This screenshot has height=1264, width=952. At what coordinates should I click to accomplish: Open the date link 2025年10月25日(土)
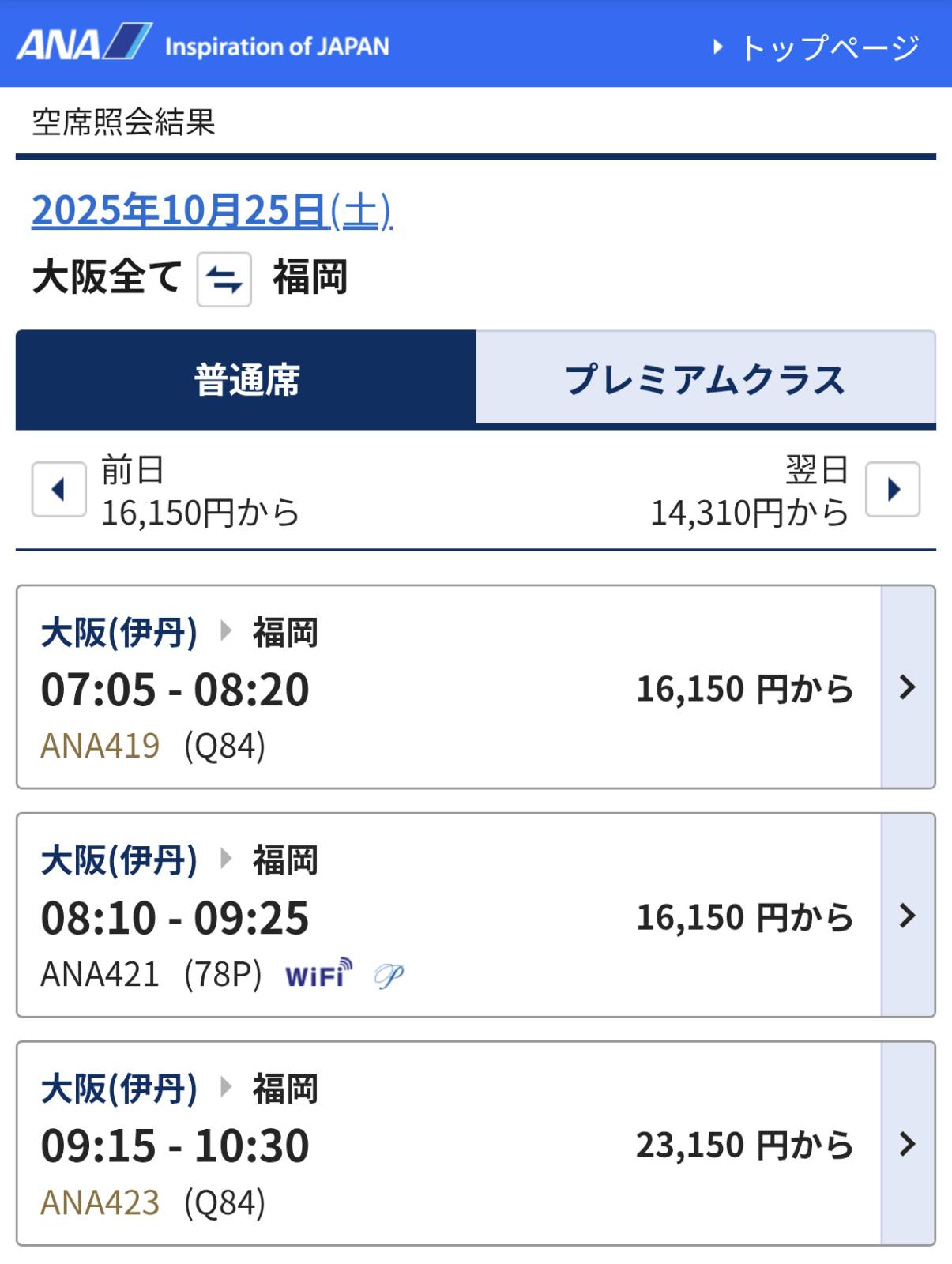[x=211, y=211]
